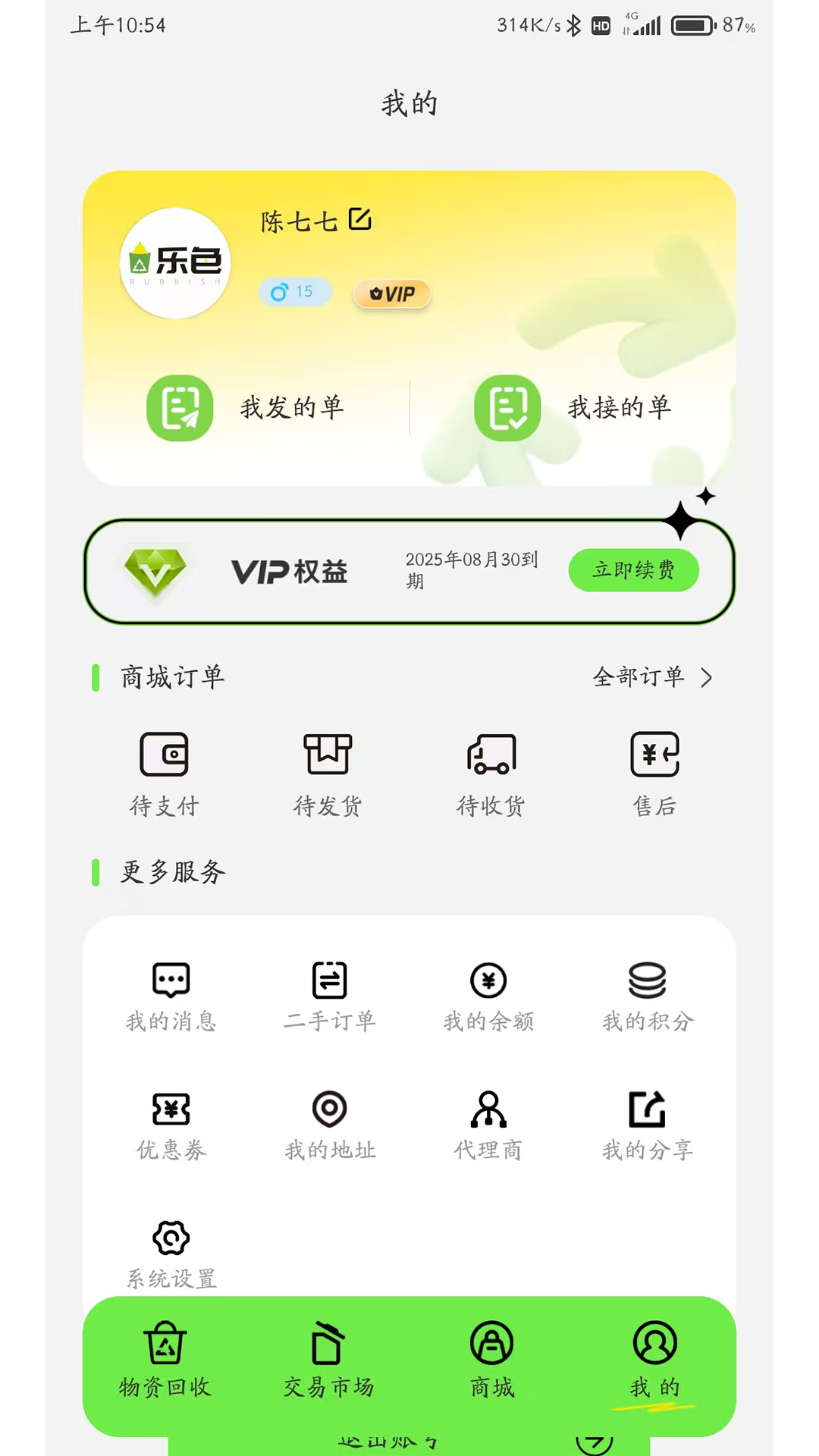Open 系统设置 system settings
819x1456 pixels.
[171, 1251]
